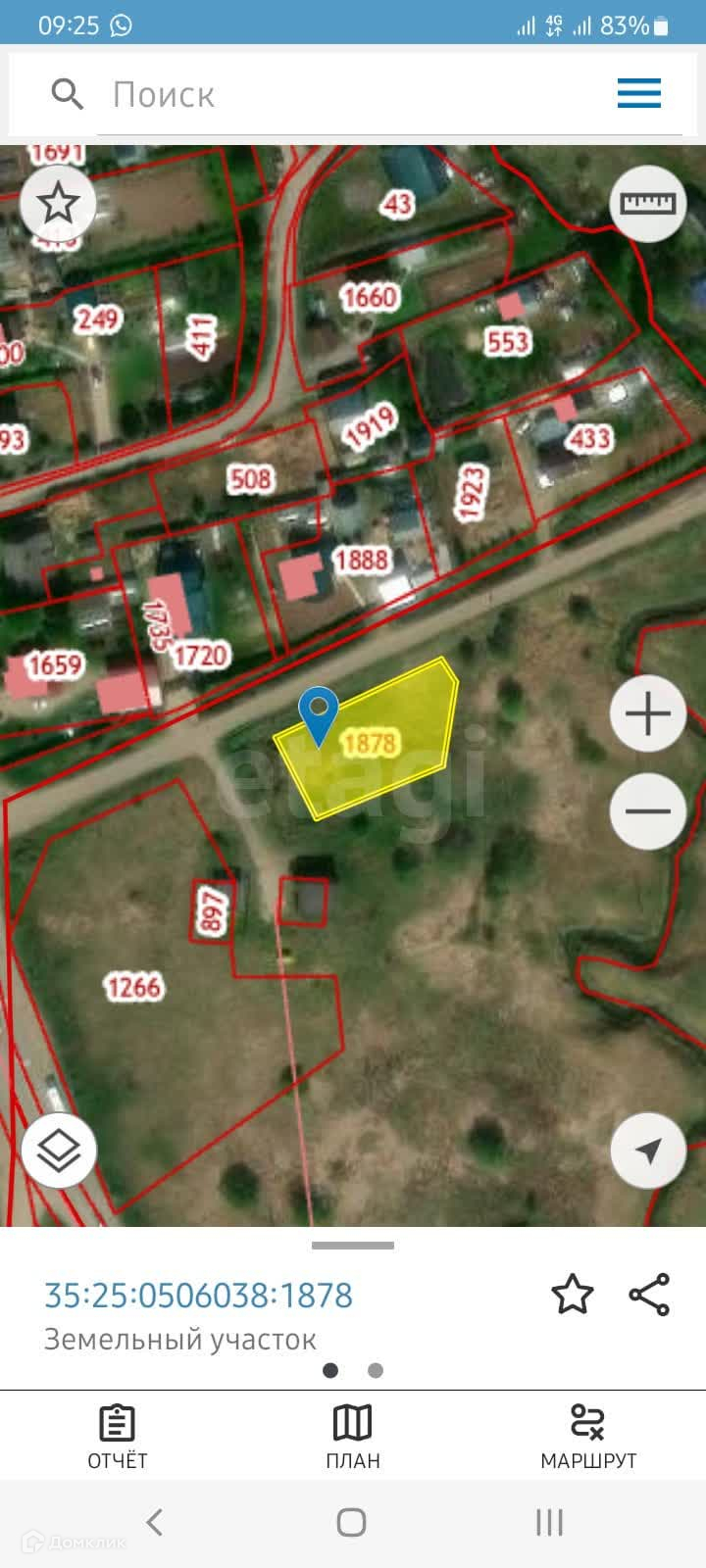Share the selected land parcel

click(649, 1295)
